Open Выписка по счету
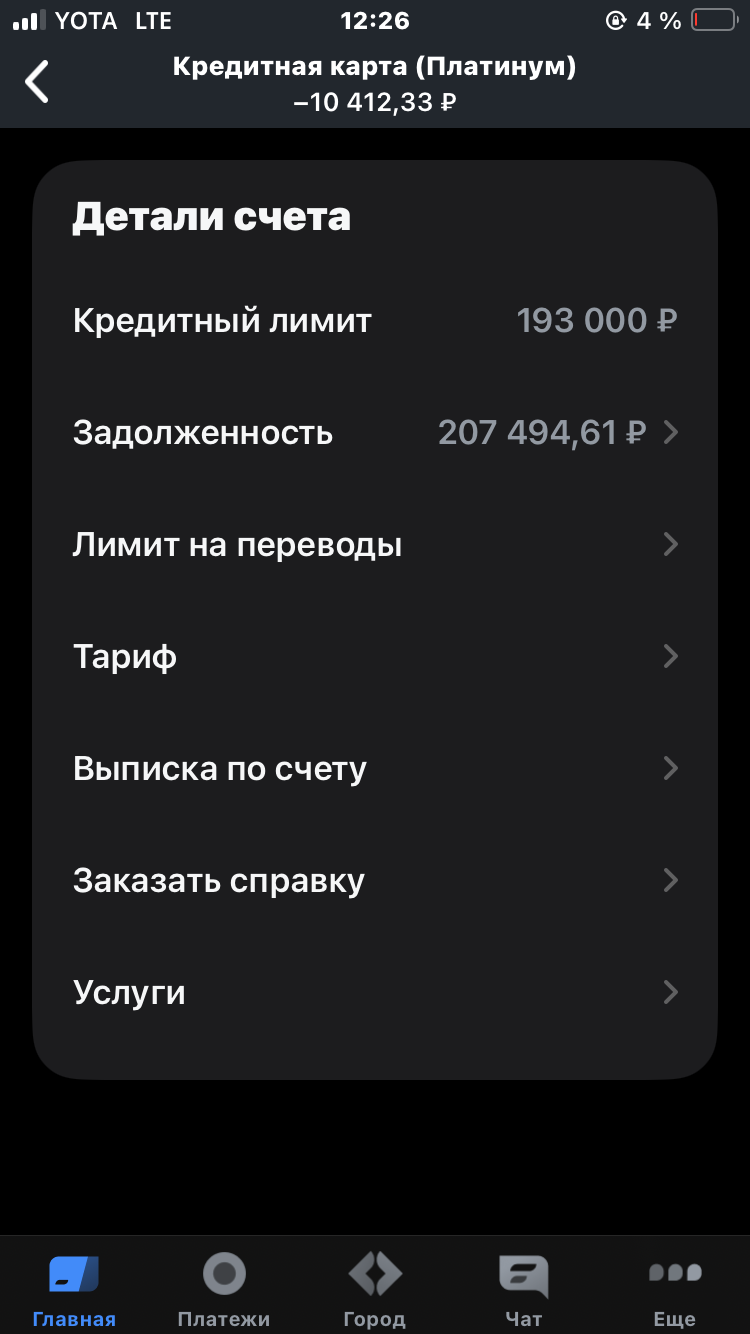 375,769
